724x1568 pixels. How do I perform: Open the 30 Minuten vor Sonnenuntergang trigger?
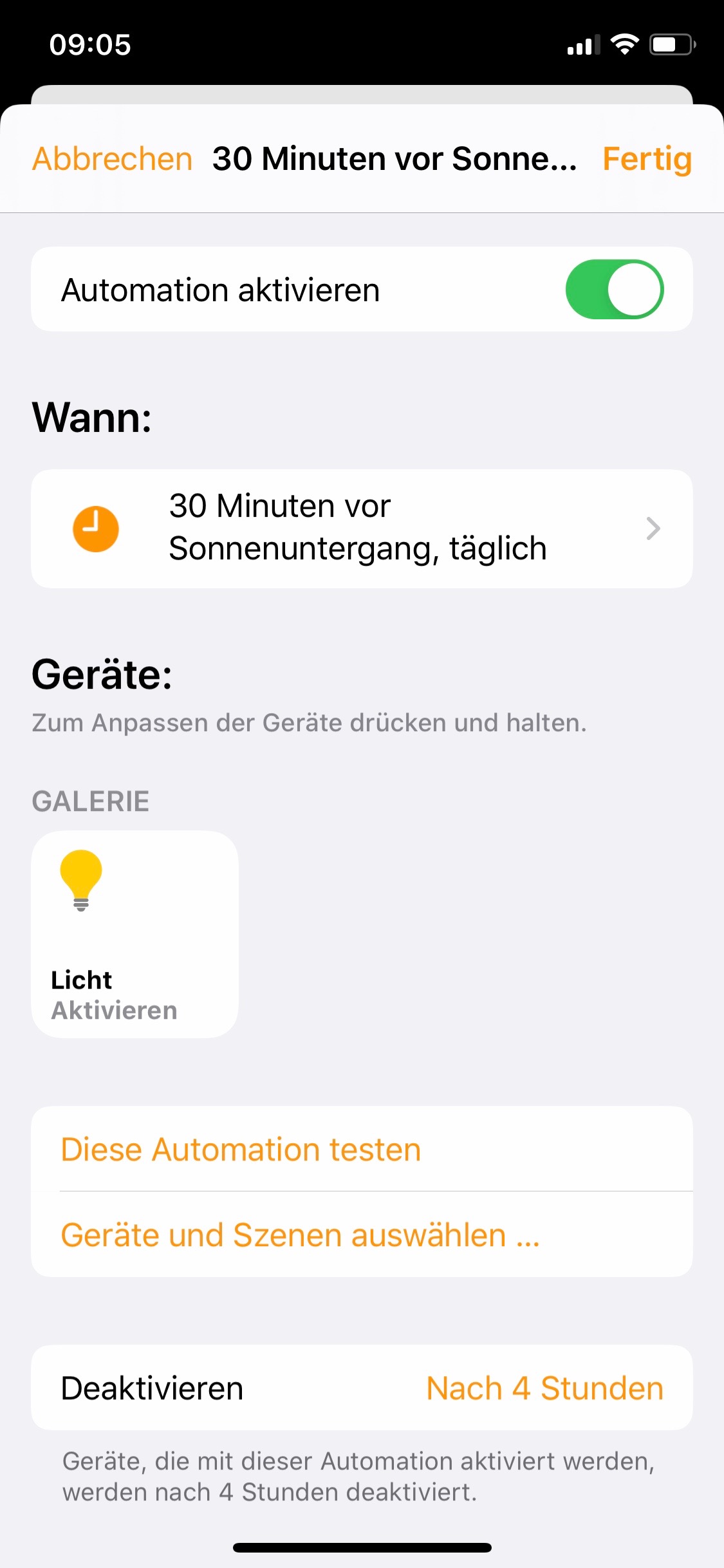pyautogui.click(x=362, y=528)
